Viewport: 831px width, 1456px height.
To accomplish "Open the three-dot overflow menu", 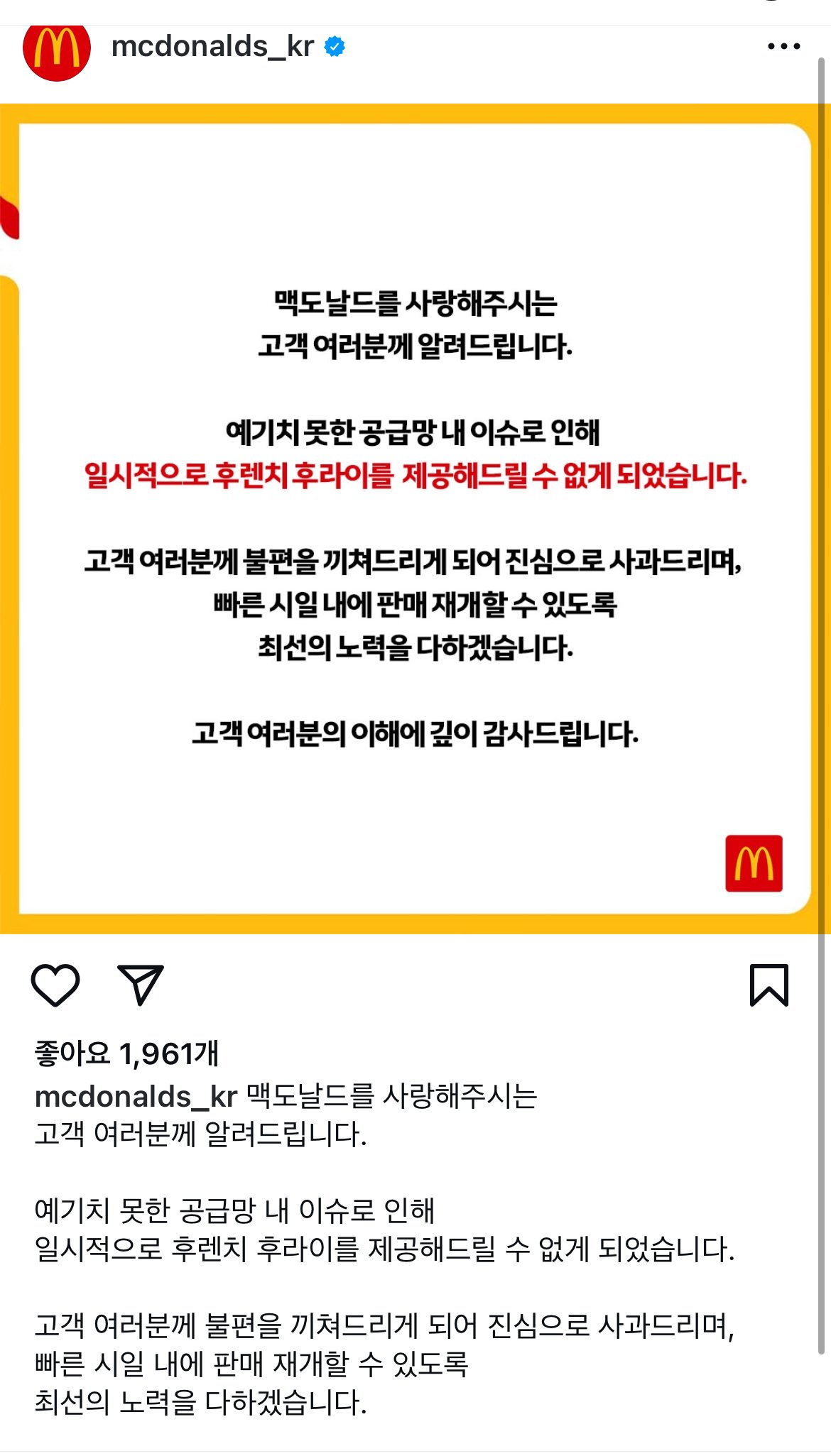I will (x=783, y=47).
